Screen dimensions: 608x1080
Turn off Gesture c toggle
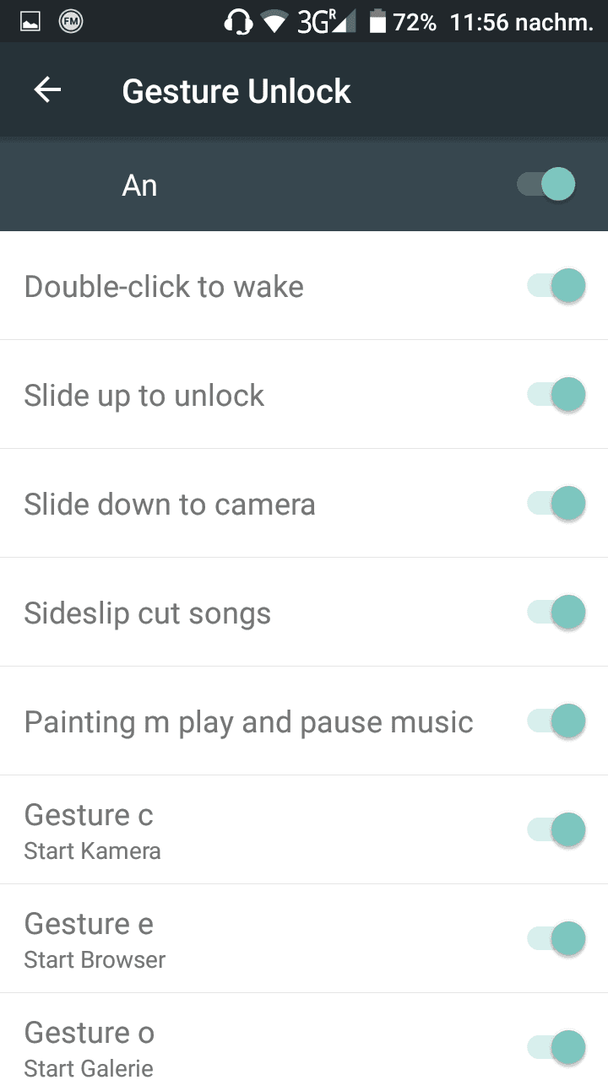556,830
